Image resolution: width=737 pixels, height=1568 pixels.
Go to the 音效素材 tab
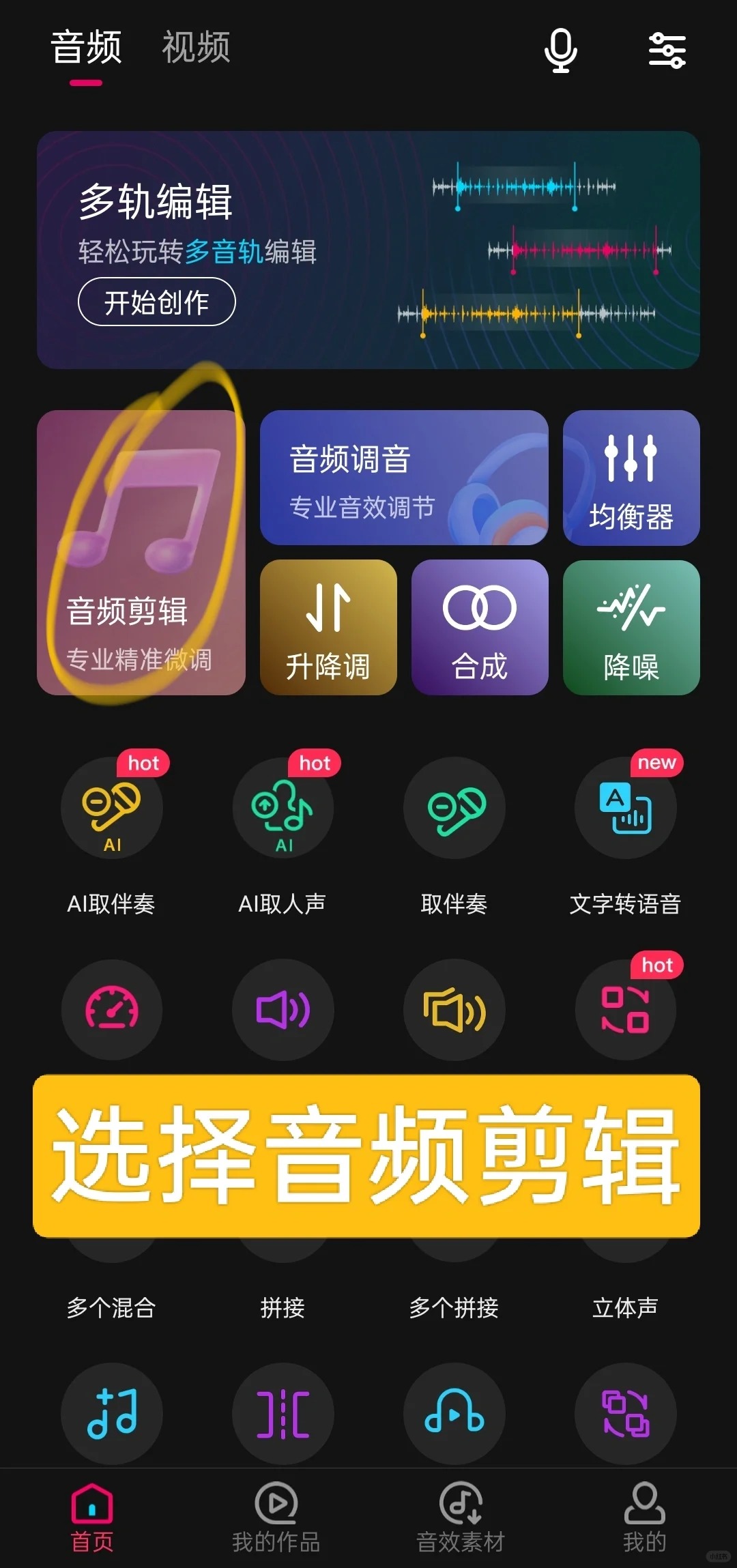point(460,1518)
